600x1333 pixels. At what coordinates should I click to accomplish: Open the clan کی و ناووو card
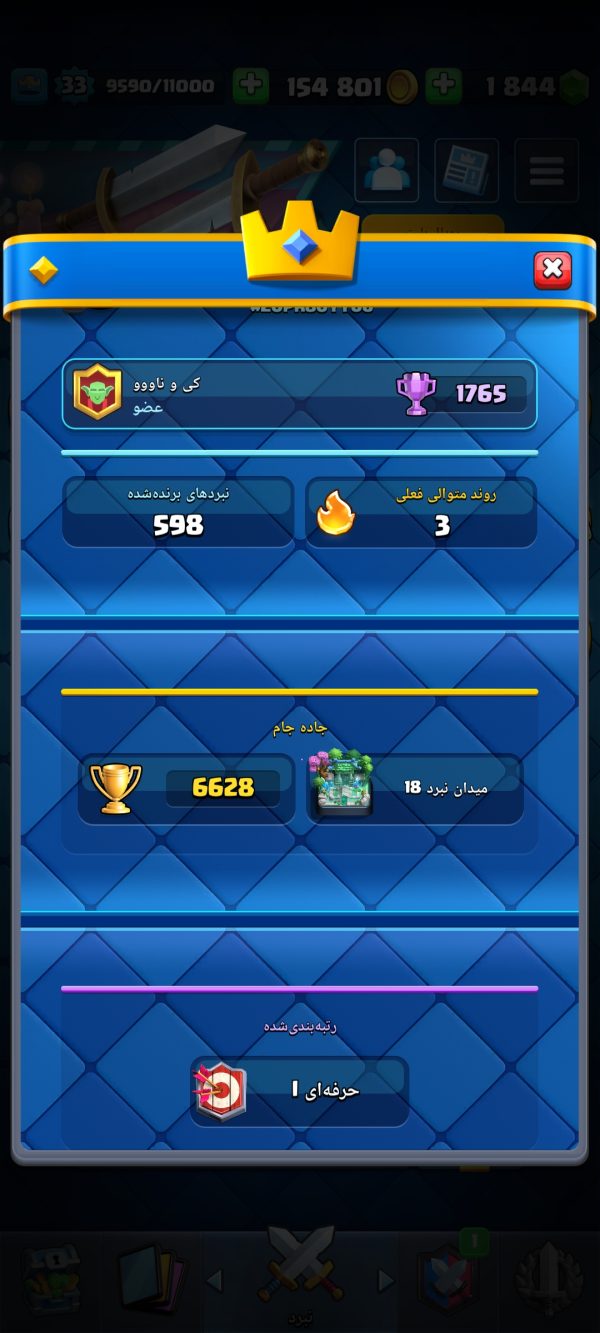point(299,394)
